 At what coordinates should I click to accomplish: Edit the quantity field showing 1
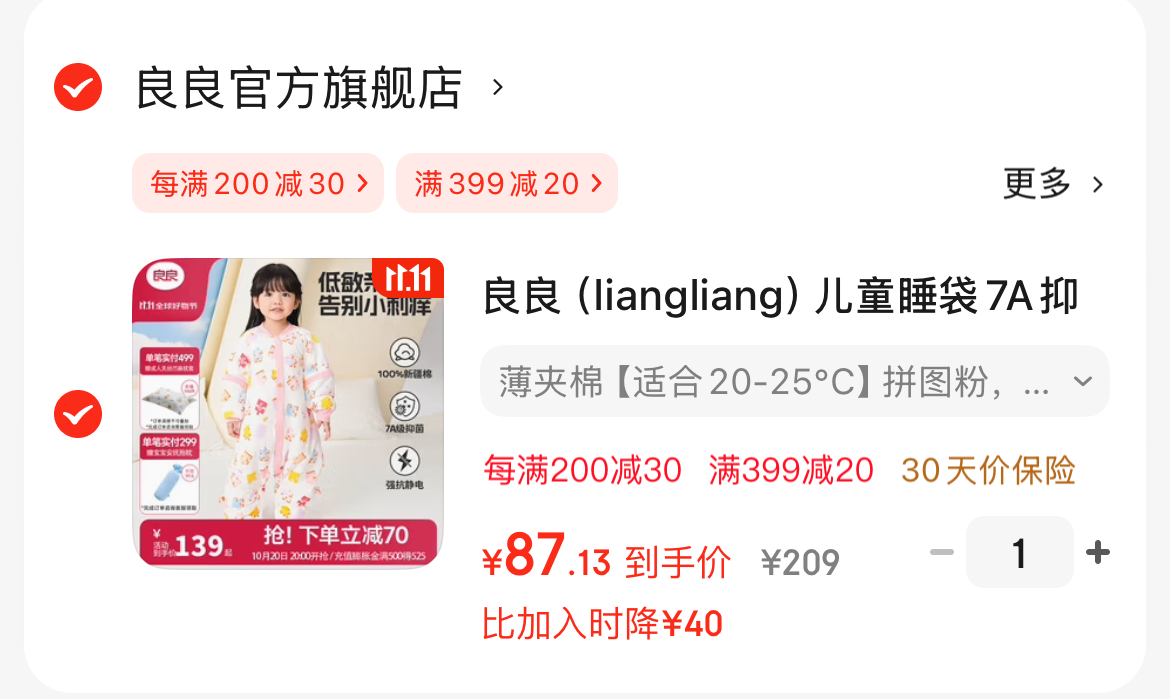(x=1019, y=552)
